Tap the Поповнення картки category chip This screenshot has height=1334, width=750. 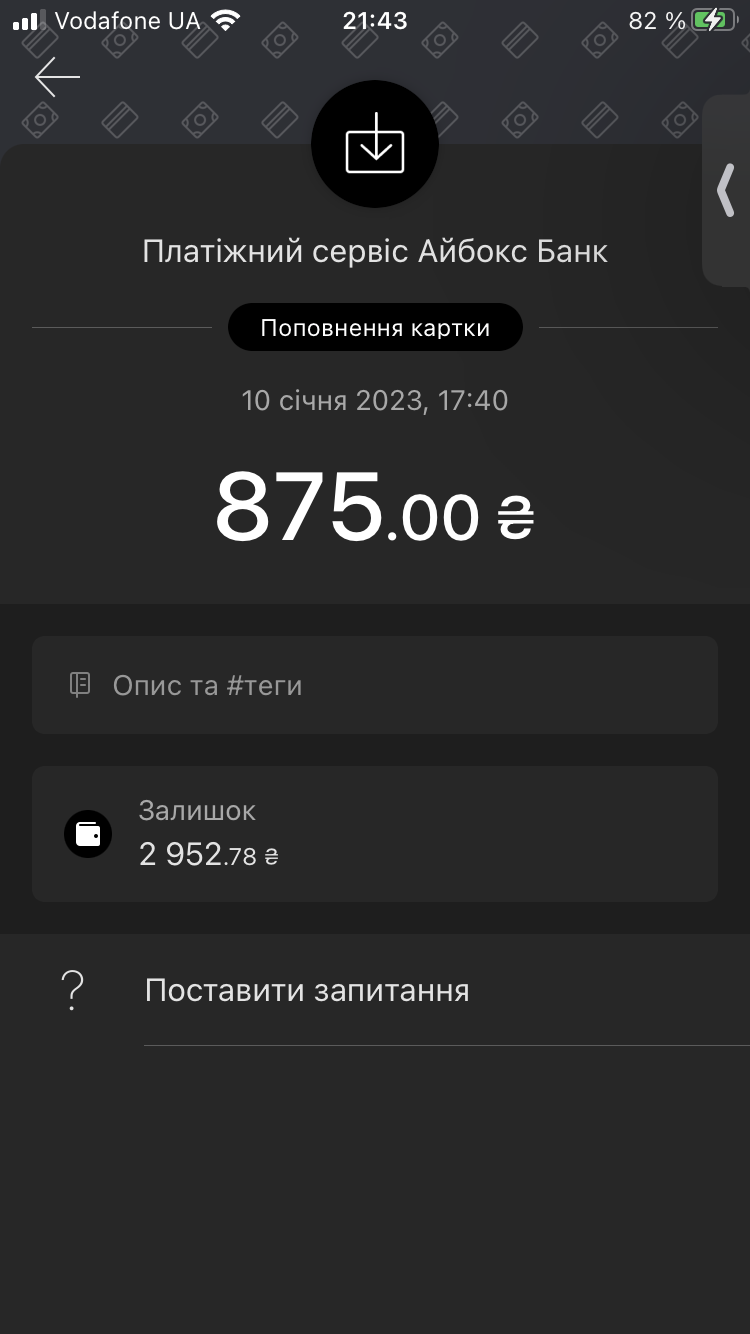point(375,328)
